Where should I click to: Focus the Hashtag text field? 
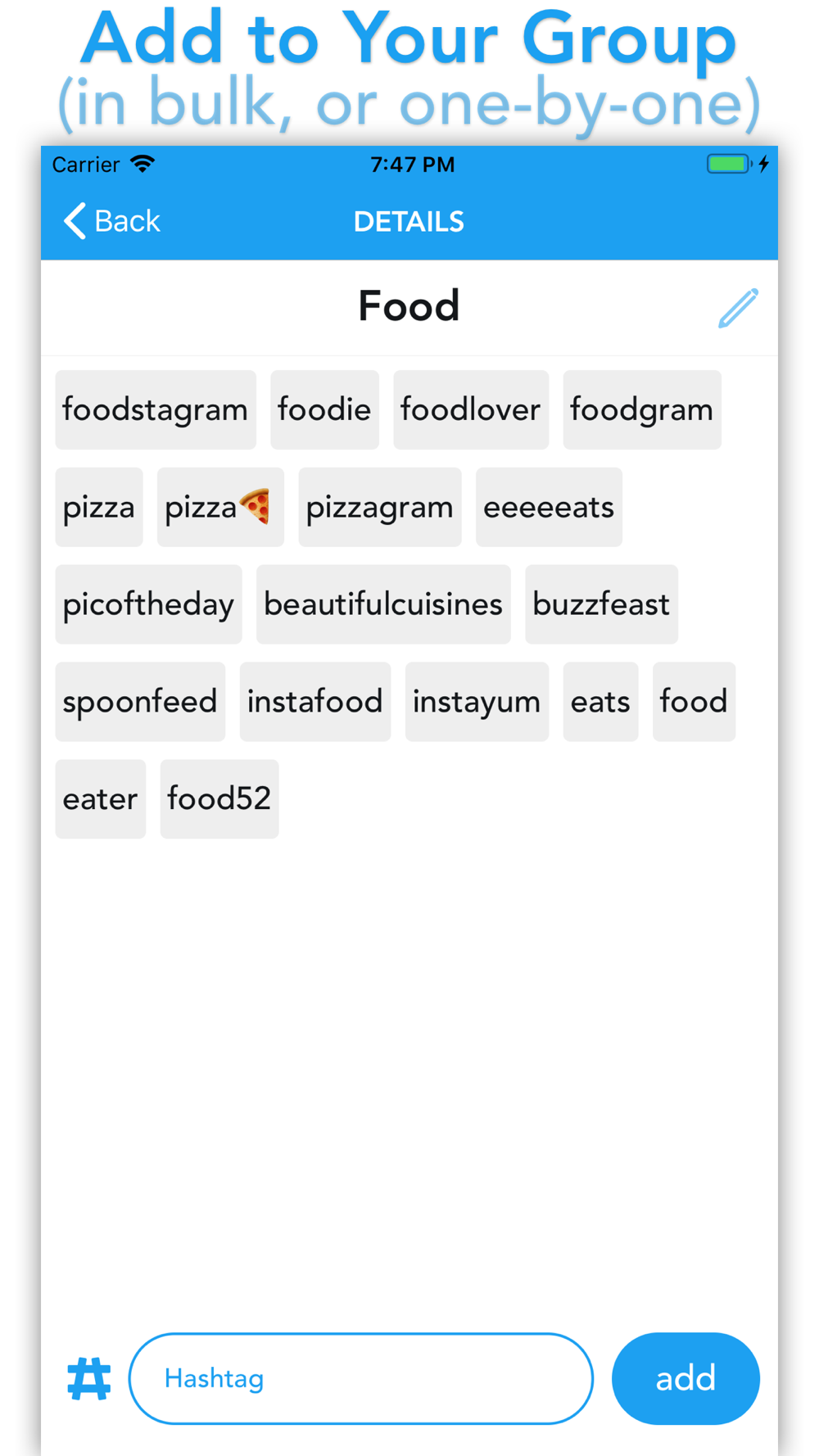[361, 1378]
